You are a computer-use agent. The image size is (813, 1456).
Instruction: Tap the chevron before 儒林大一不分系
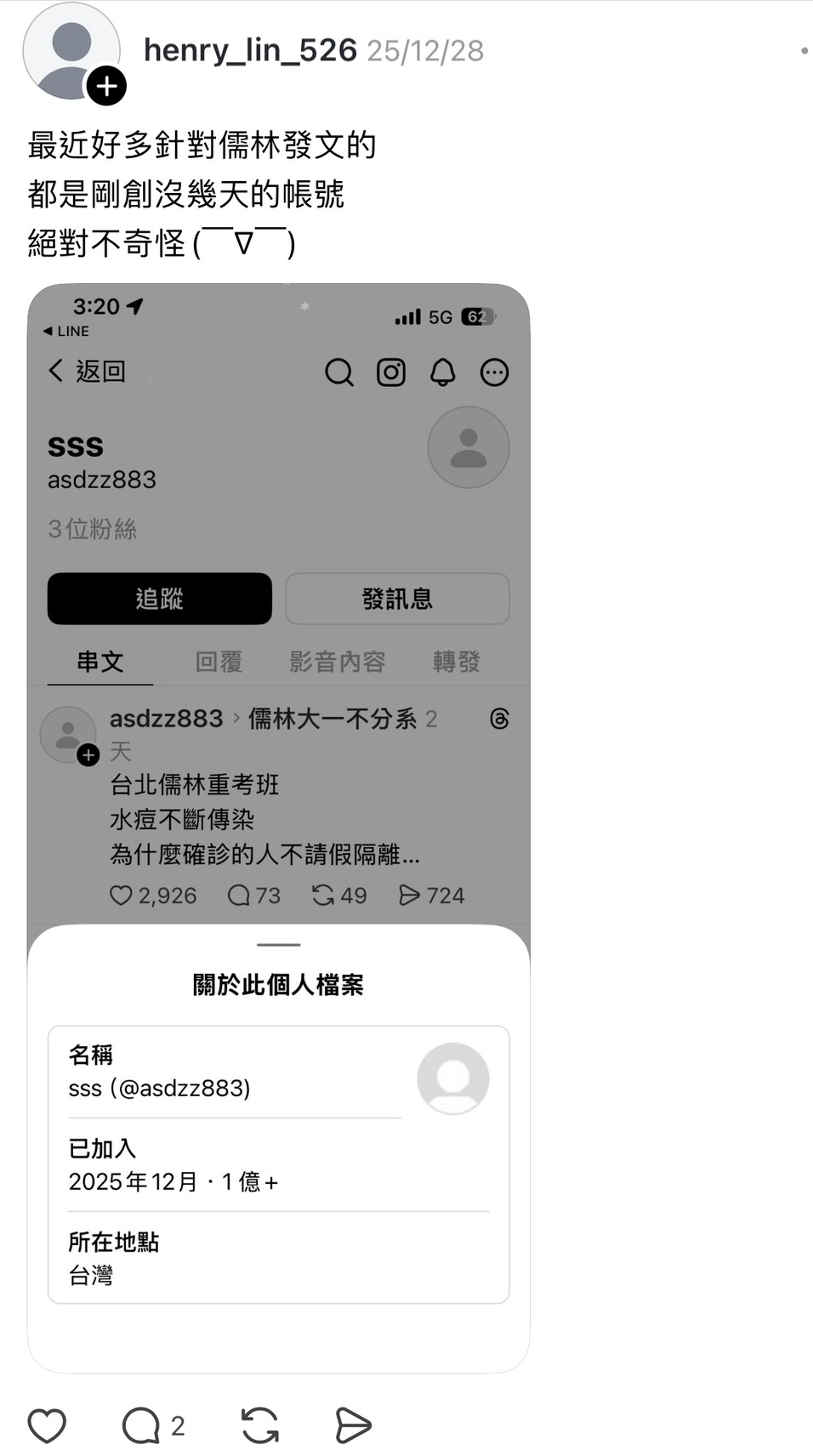point(236,719)
